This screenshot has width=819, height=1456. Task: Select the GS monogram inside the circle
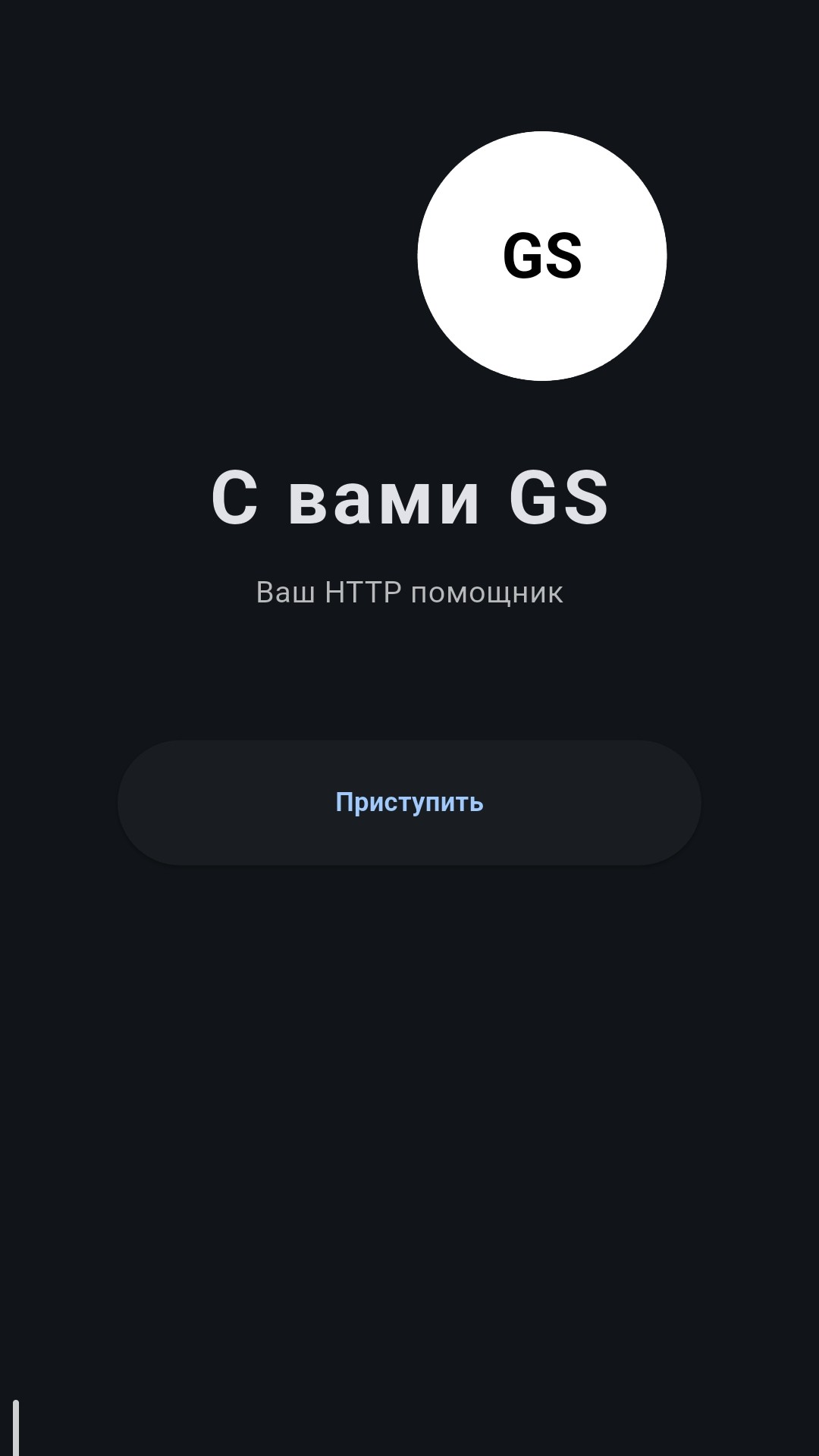[x=543, y=256]
